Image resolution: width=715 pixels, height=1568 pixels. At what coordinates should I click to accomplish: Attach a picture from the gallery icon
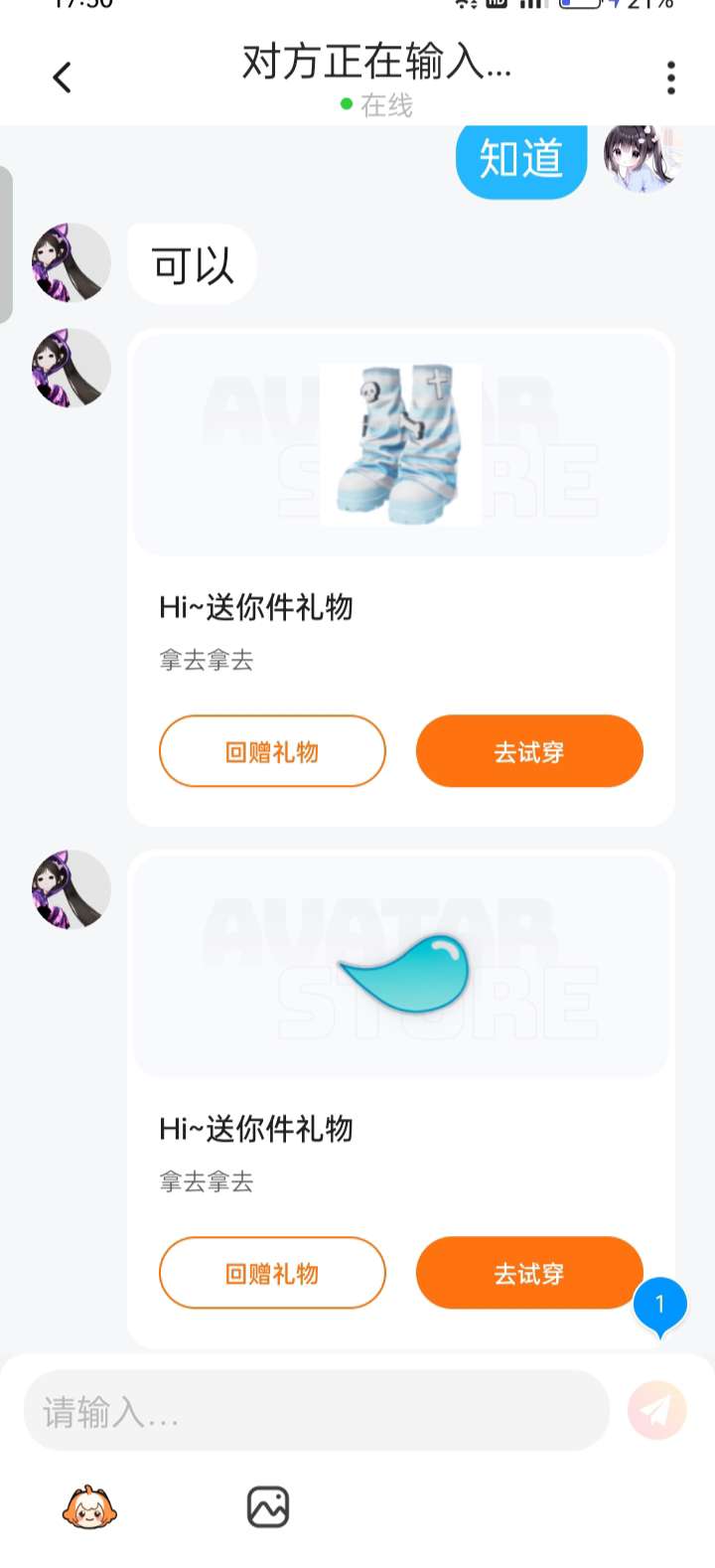pyautogui.click(x=268, y=1507)
